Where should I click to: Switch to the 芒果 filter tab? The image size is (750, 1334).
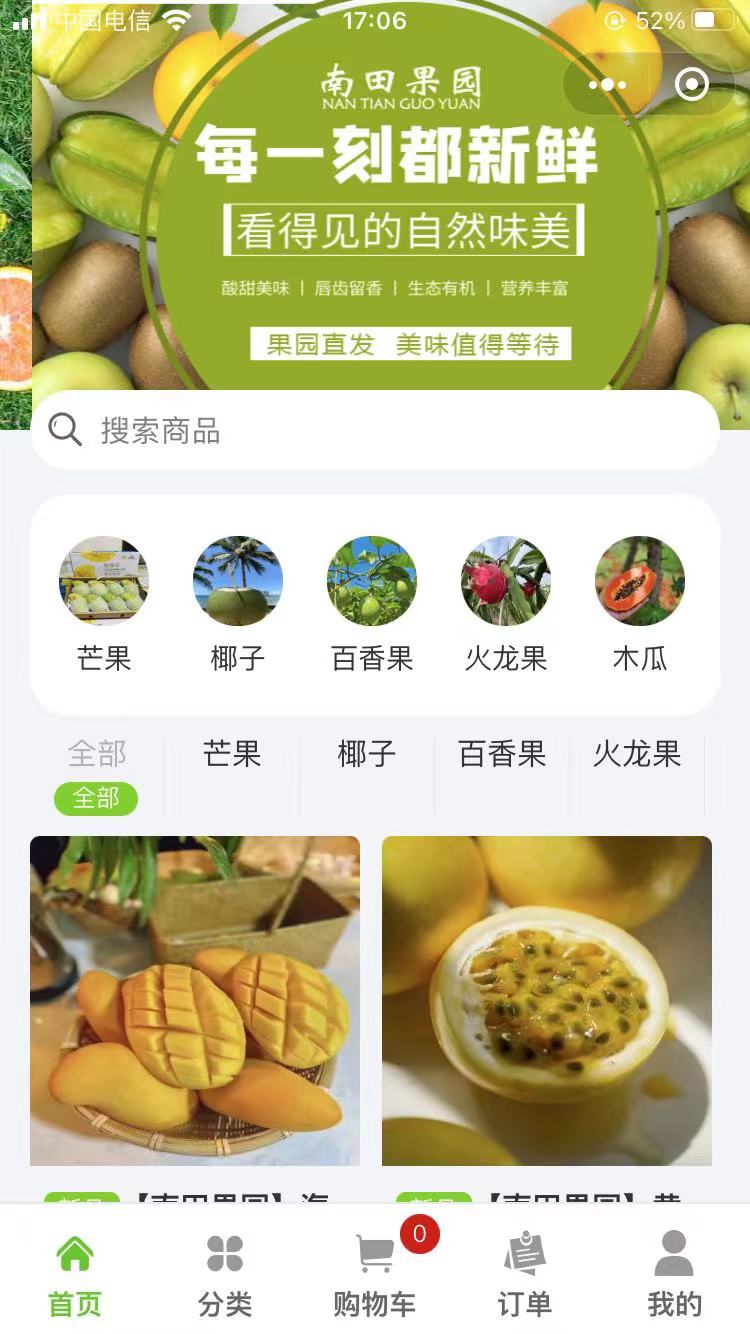[x=232, y=755]
